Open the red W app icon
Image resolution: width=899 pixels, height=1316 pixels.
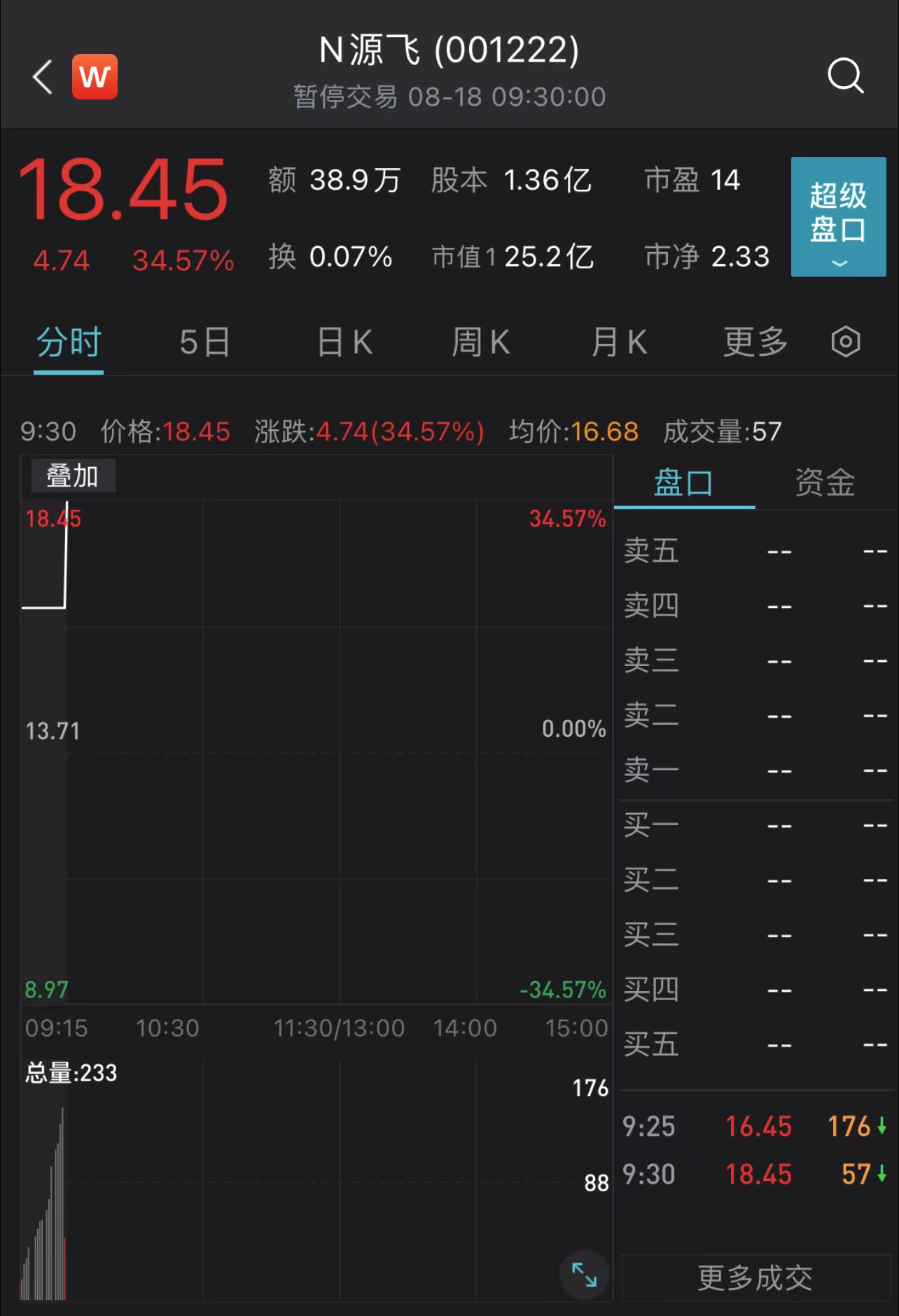pyautogui.click(x=95, y=76)
